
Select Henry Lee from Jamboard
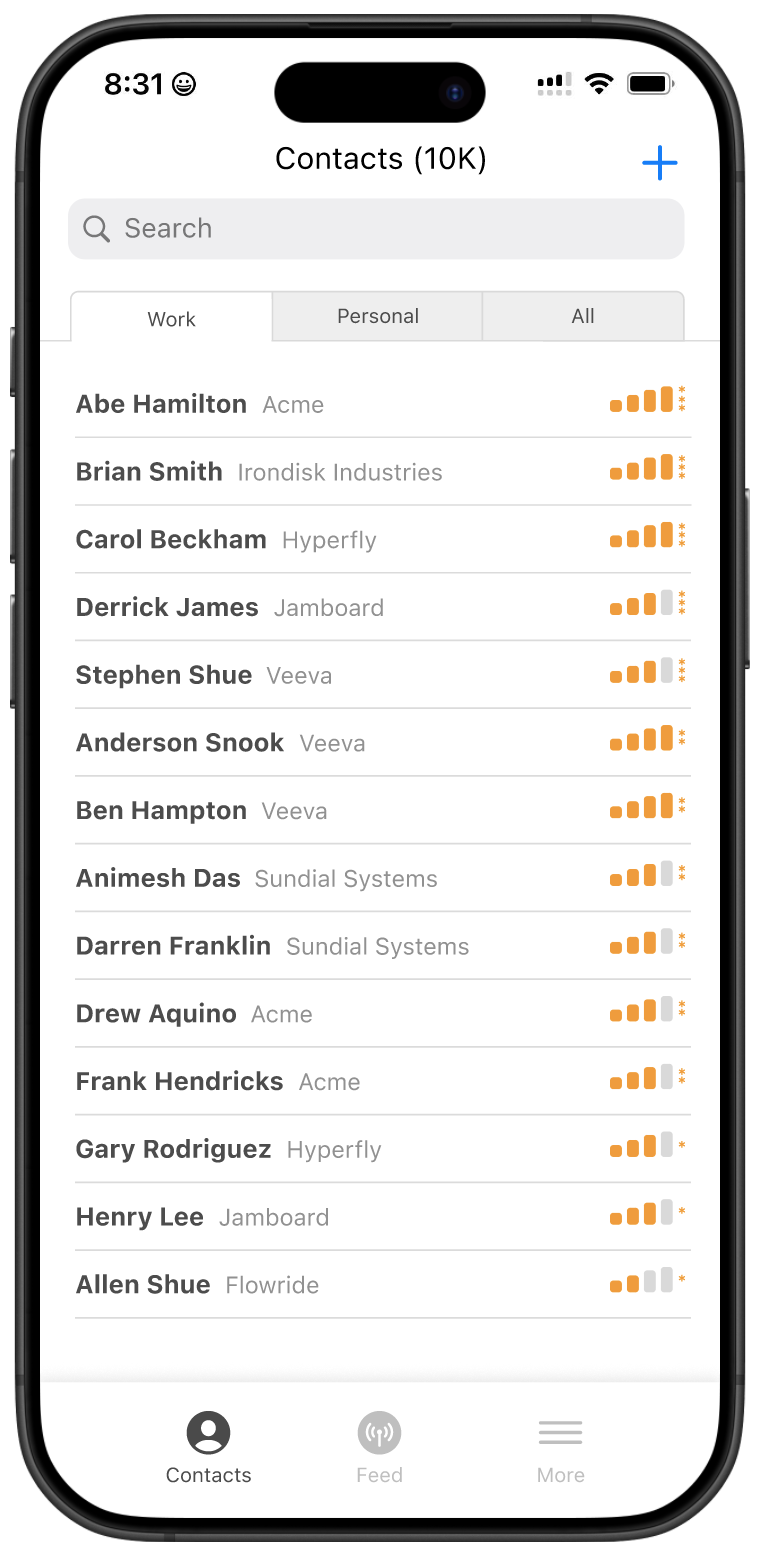[x=140, y=1217]
